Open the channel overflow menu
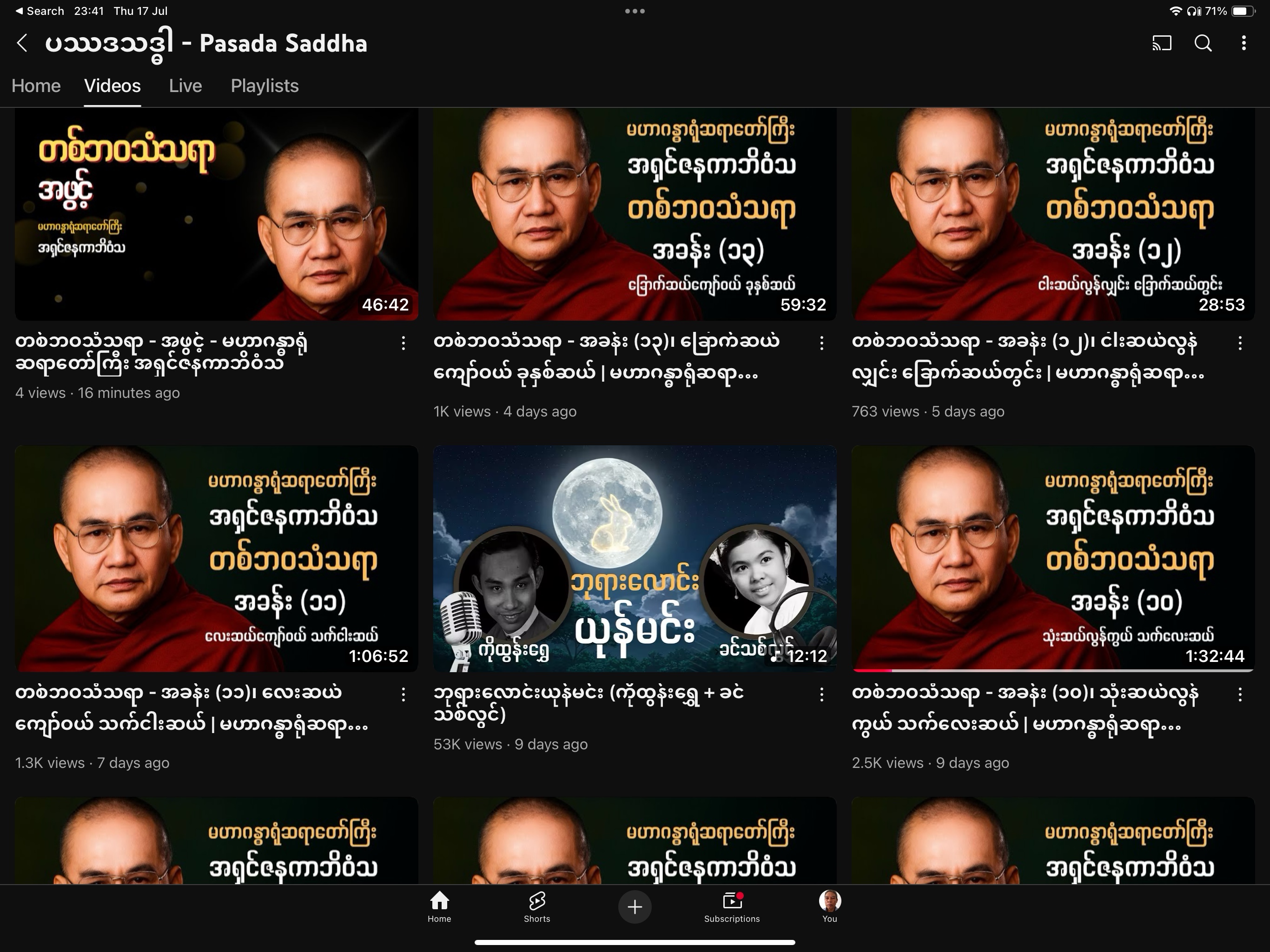The height and width of the screenshot is (952, 1270). pyautogui.click(x=1244, y=43)
